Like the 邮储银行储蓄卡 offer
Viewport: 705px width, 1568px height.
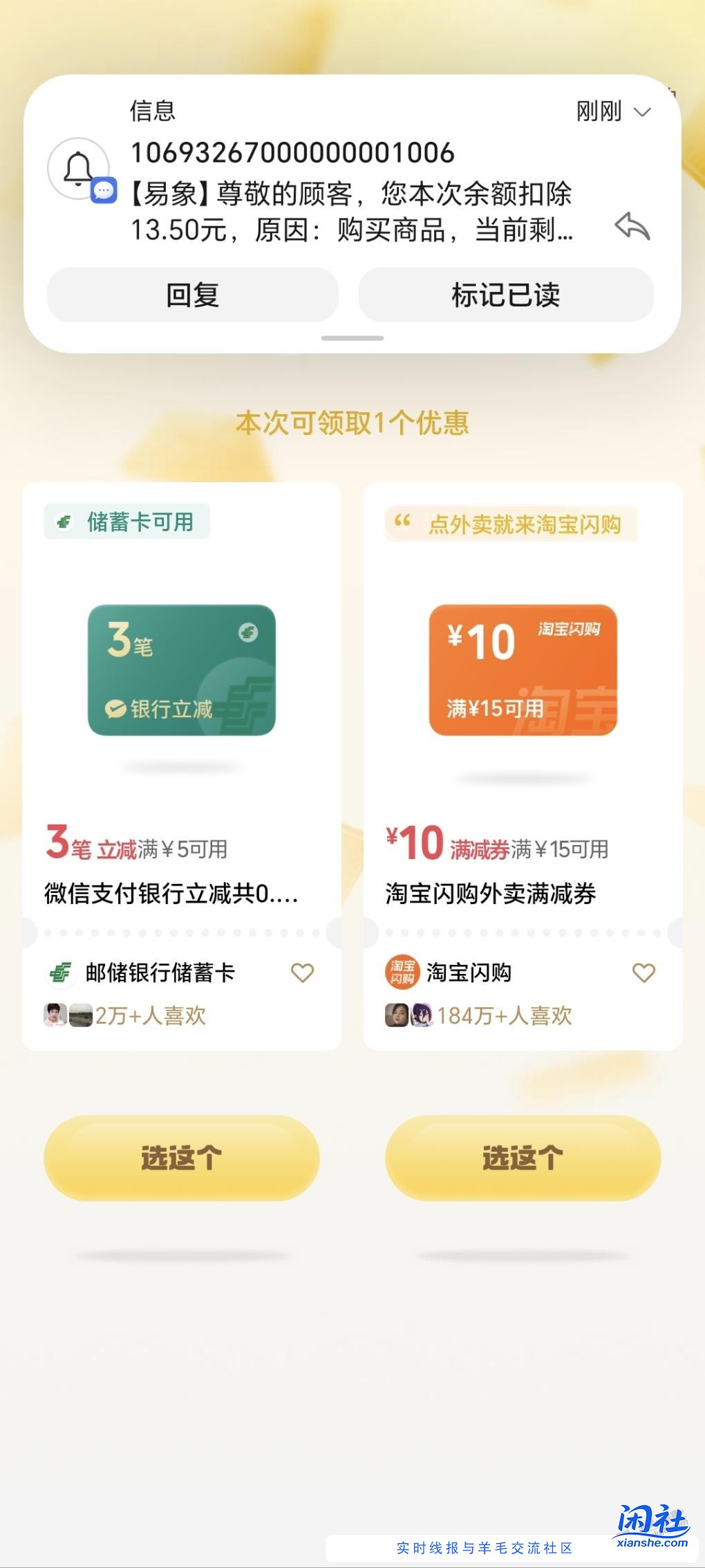[x=302, y=972]
